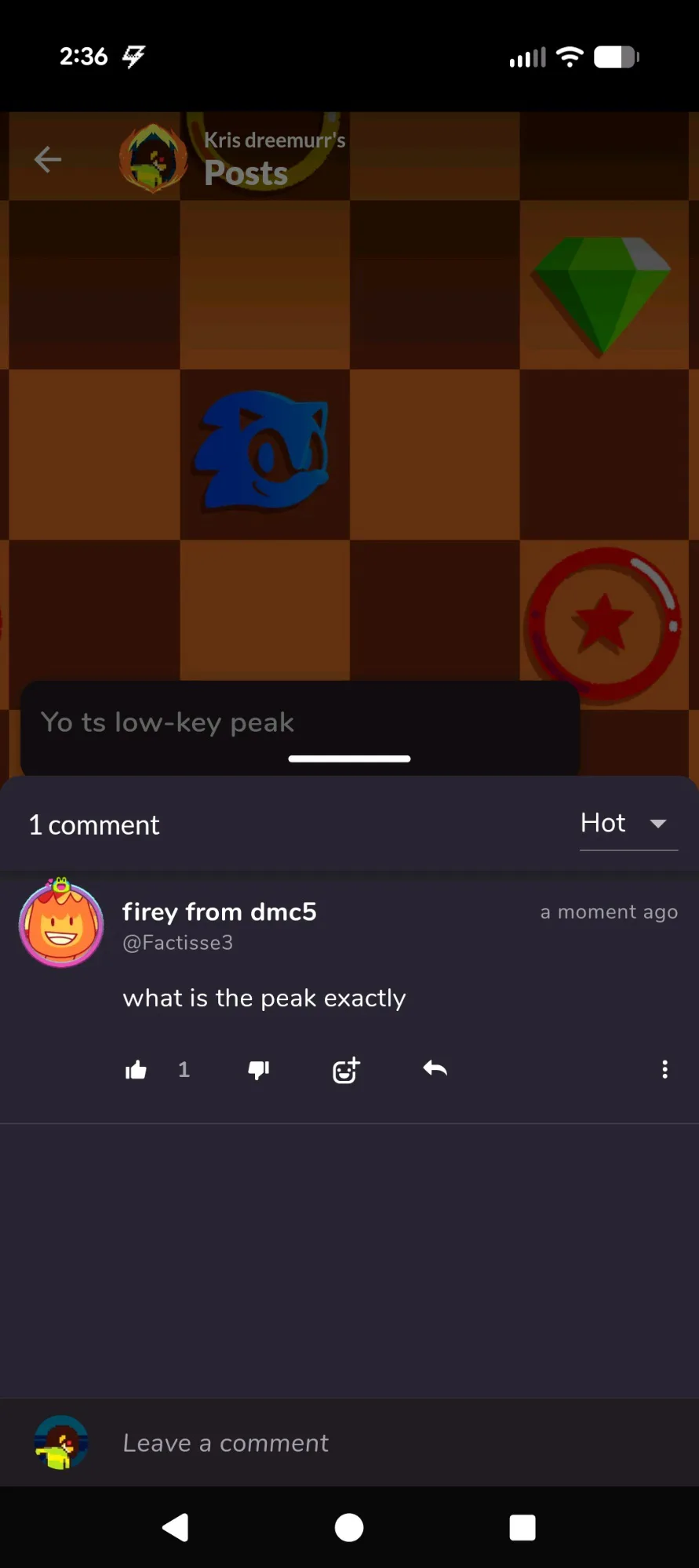Open the comment's three-dot overflow menu
The height and width of the screenshot is (1568, 699).
(664, 1070)
